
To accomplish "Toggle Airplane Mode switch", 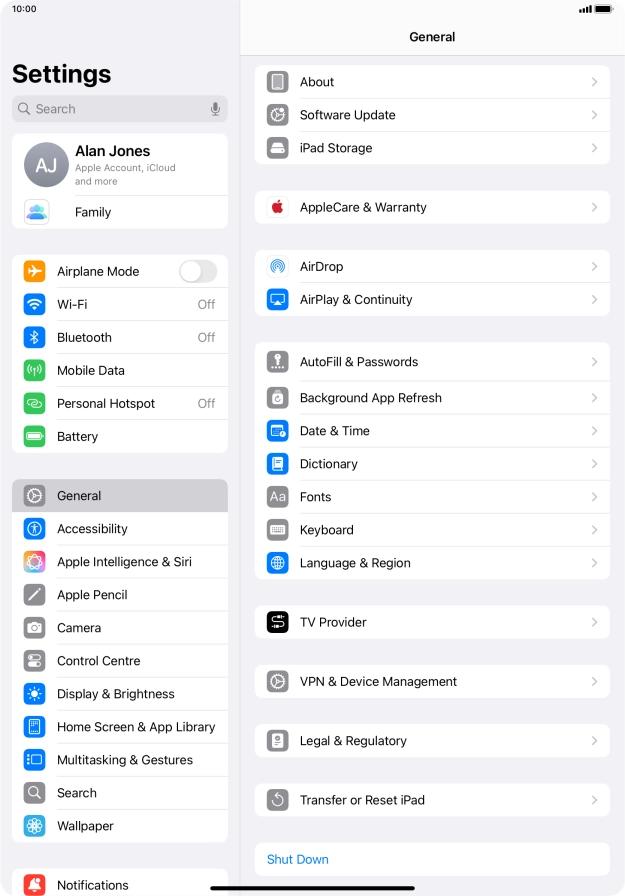I will pyautogui.click(x=197, y=271).
